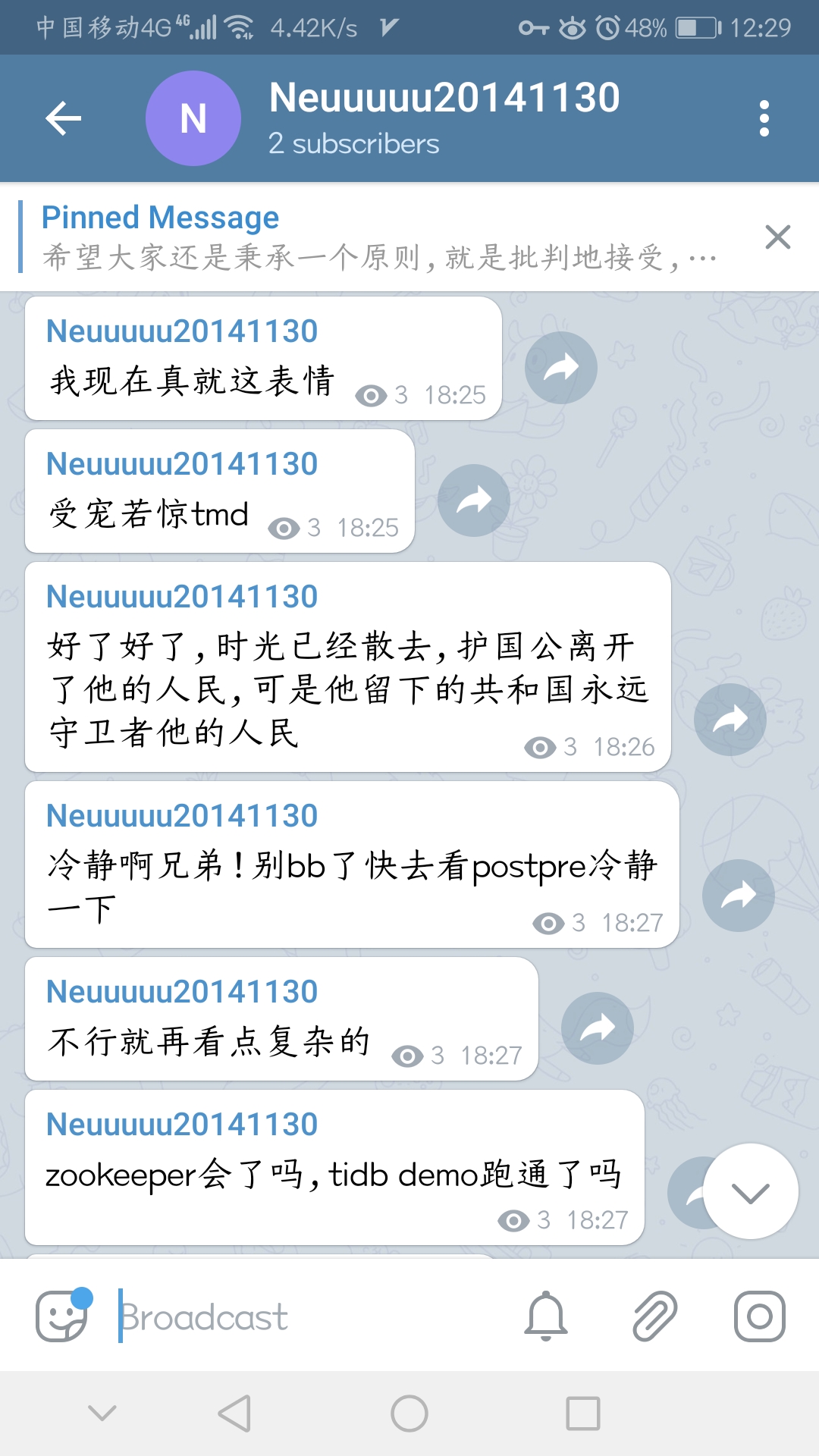This screenshot has height=1456, width=819.
Task: Forward the message 受宠若惊tmd
Action: pos(474,500)
